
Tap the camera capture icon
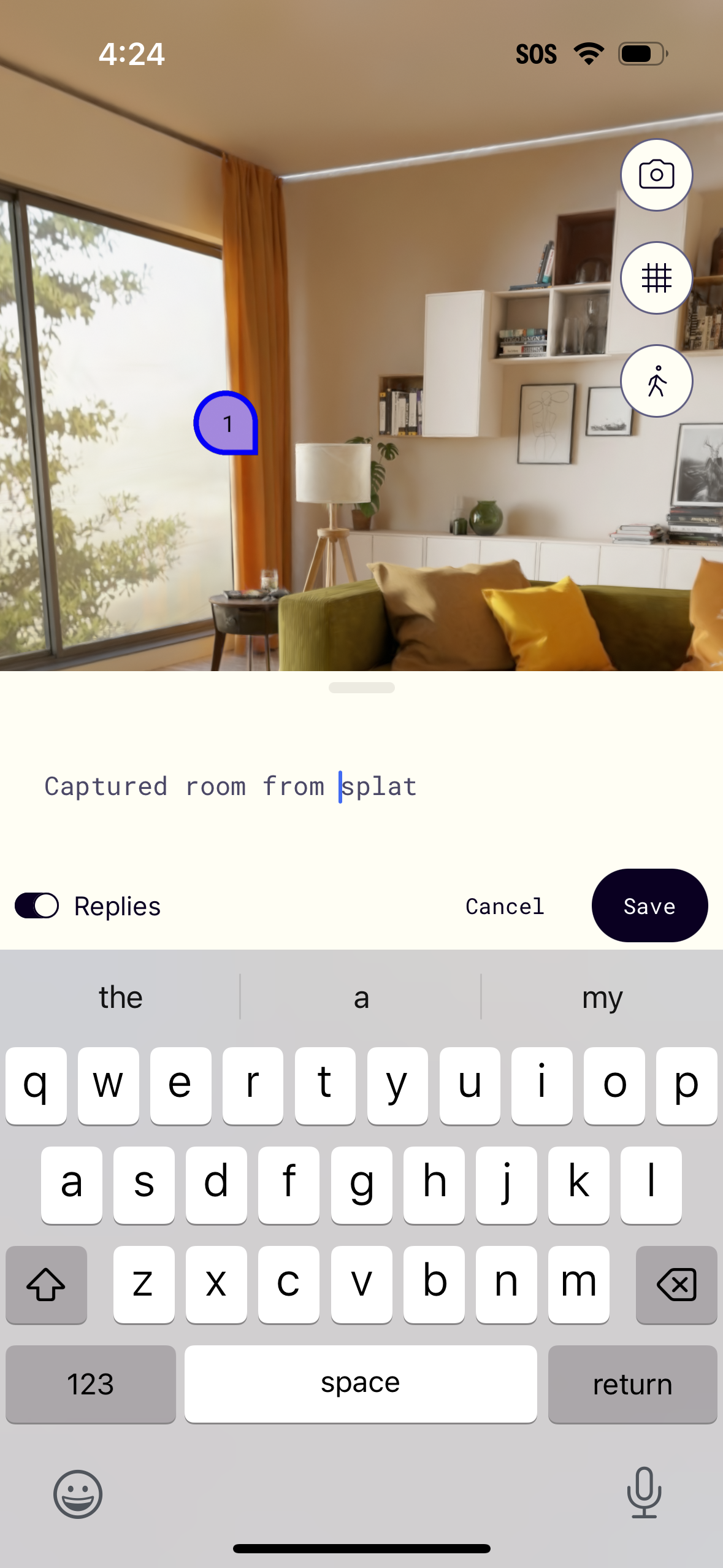(x=656, y=175)
